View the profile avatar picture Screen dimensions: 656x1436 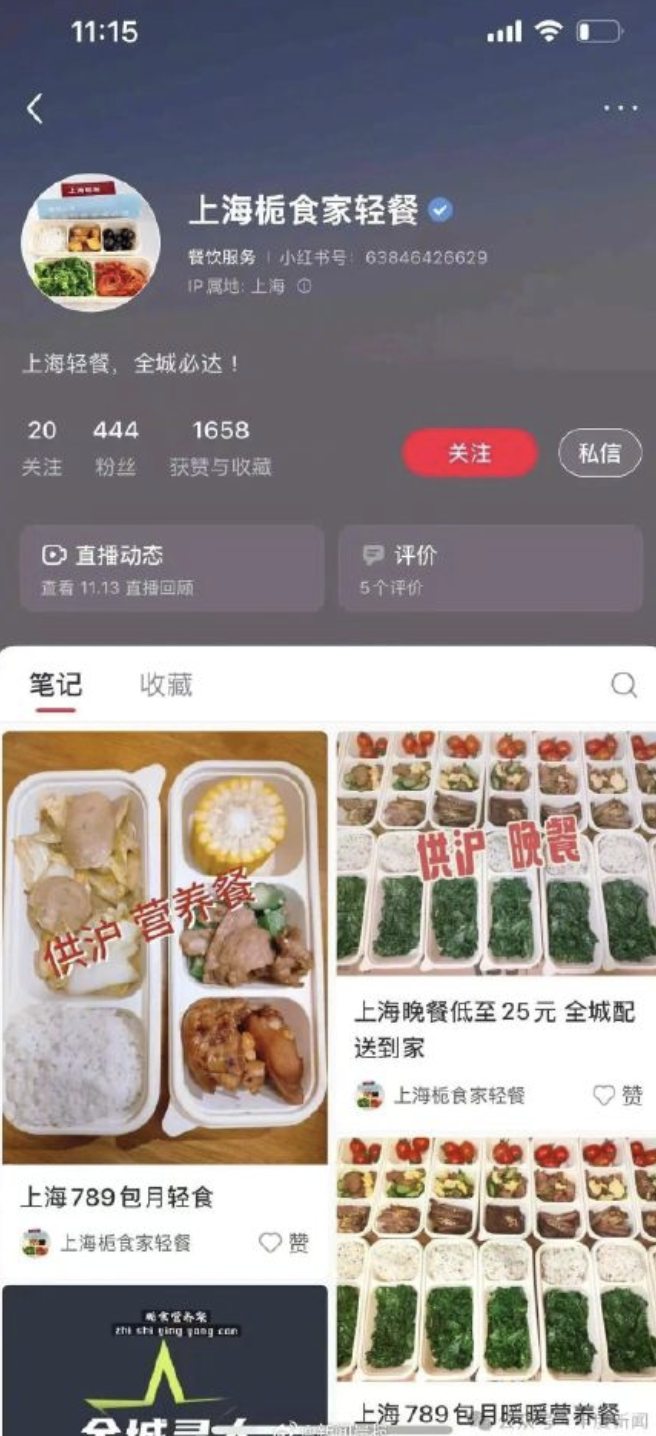[x=91, y=244]
